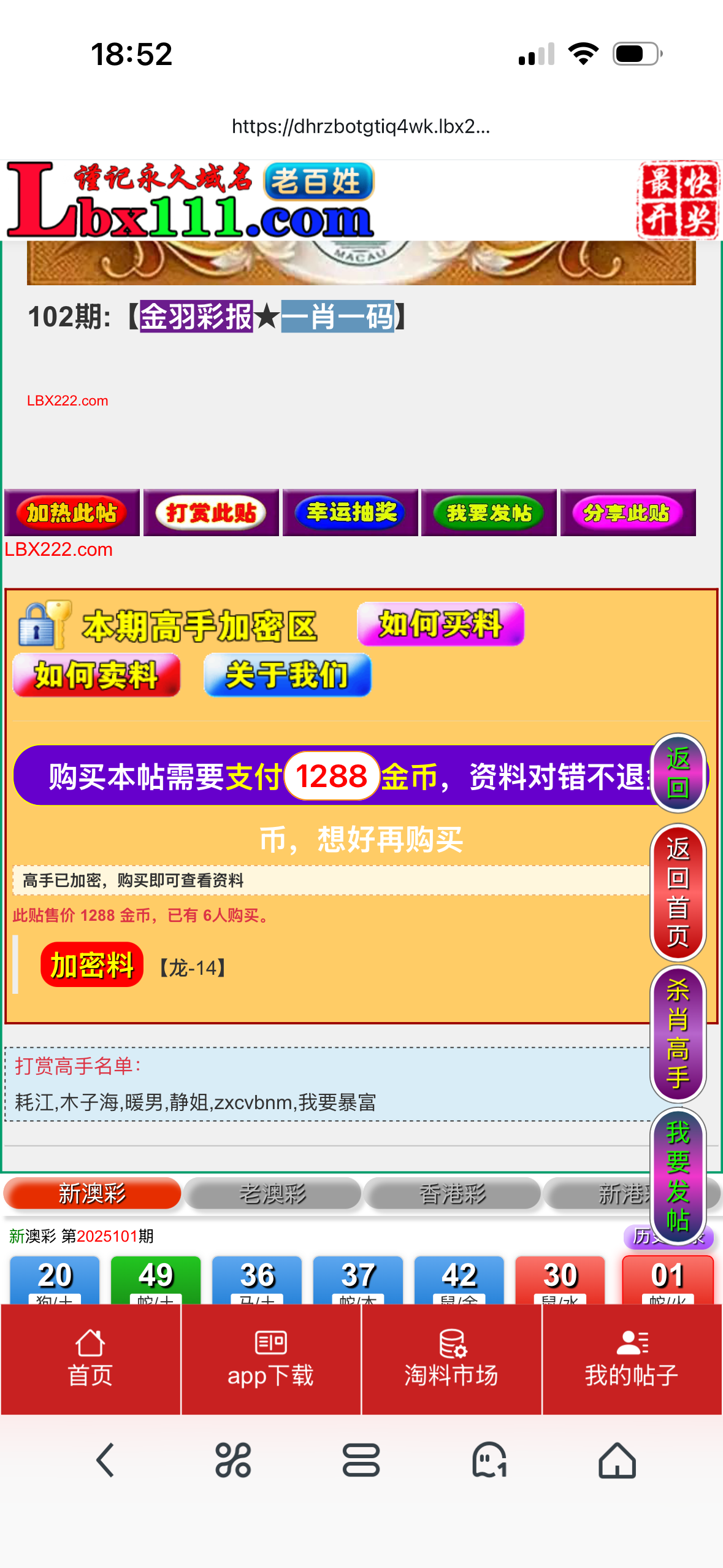Open 首页 in the bottom bar
The width and height of the screenshot is (723, 1568).
[x=91, y=1359]
